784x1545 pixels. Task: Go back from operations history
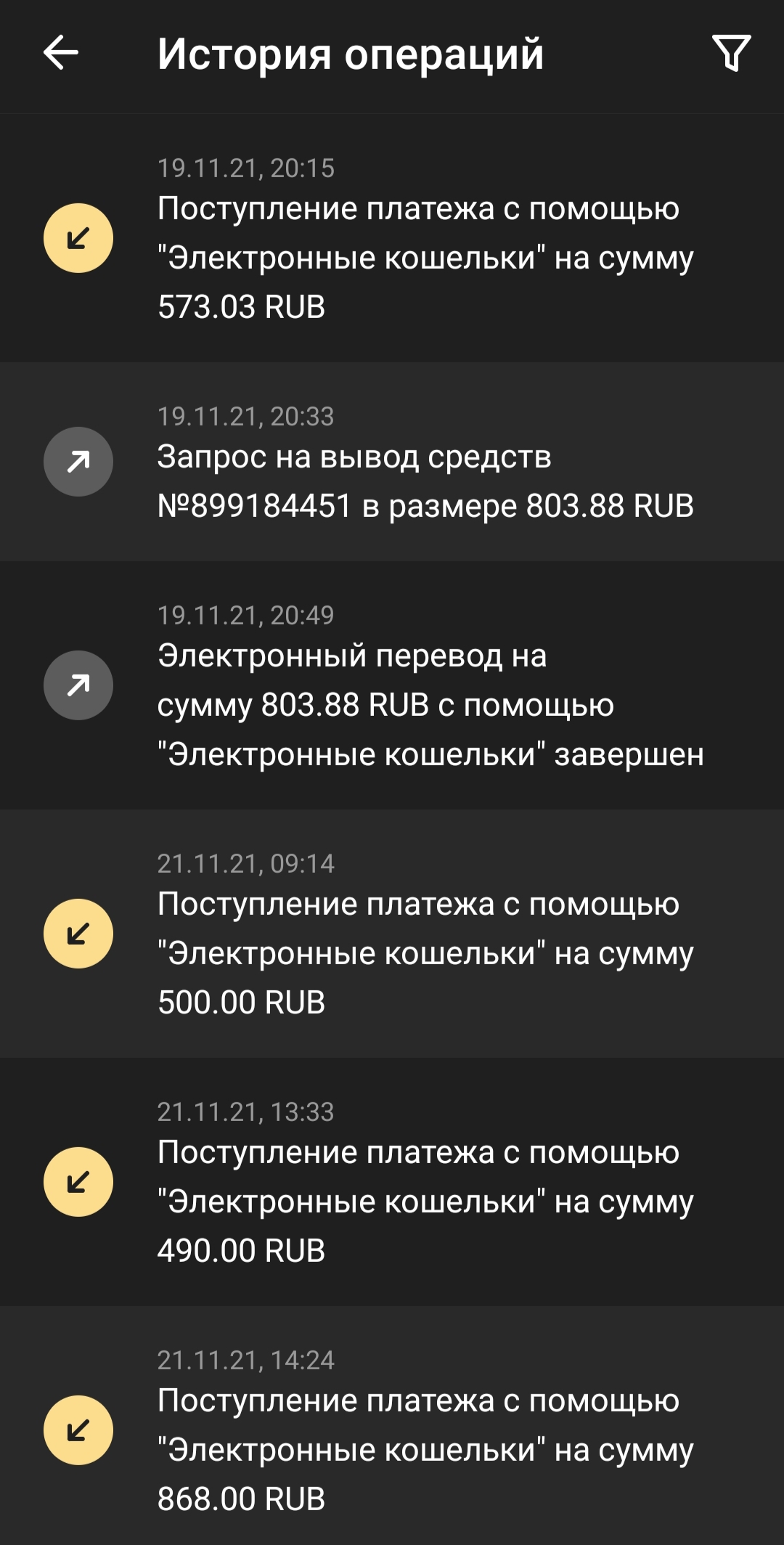point(61,53)
